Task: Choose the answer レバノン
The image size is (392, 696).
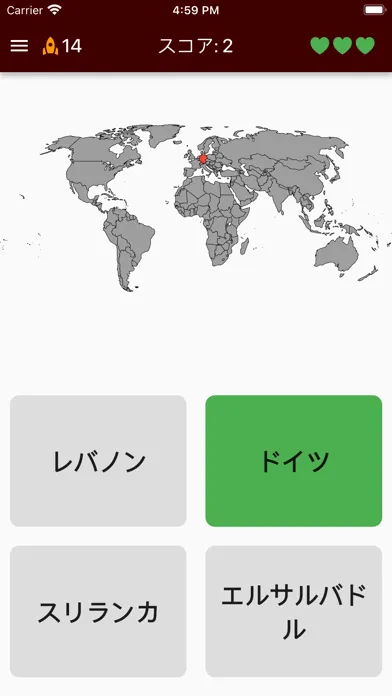Action: pyautogui.click(x=98, y=461)
